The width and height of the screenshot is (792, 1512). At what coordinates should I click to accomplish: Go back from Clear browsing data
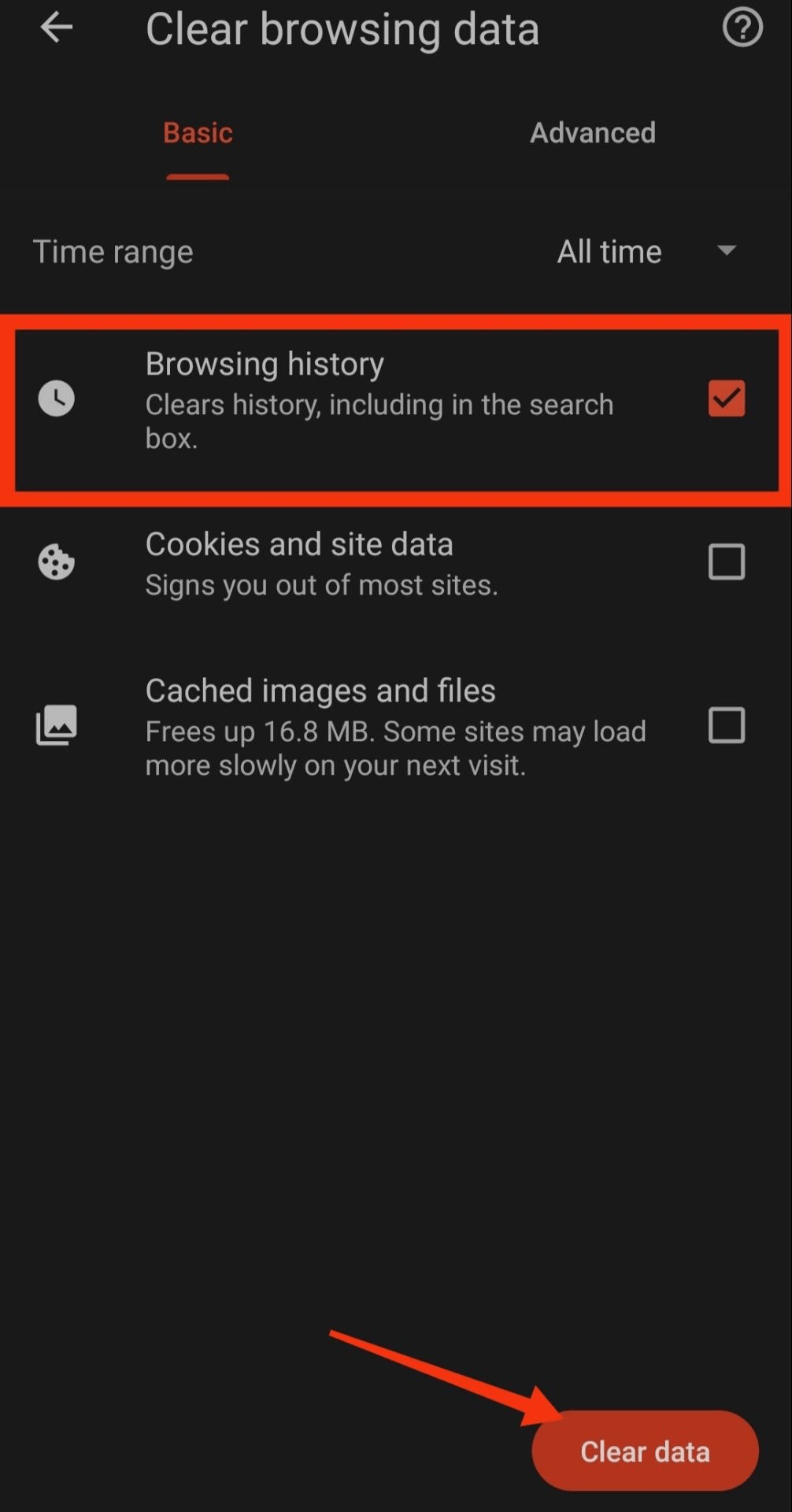(57, 29)
